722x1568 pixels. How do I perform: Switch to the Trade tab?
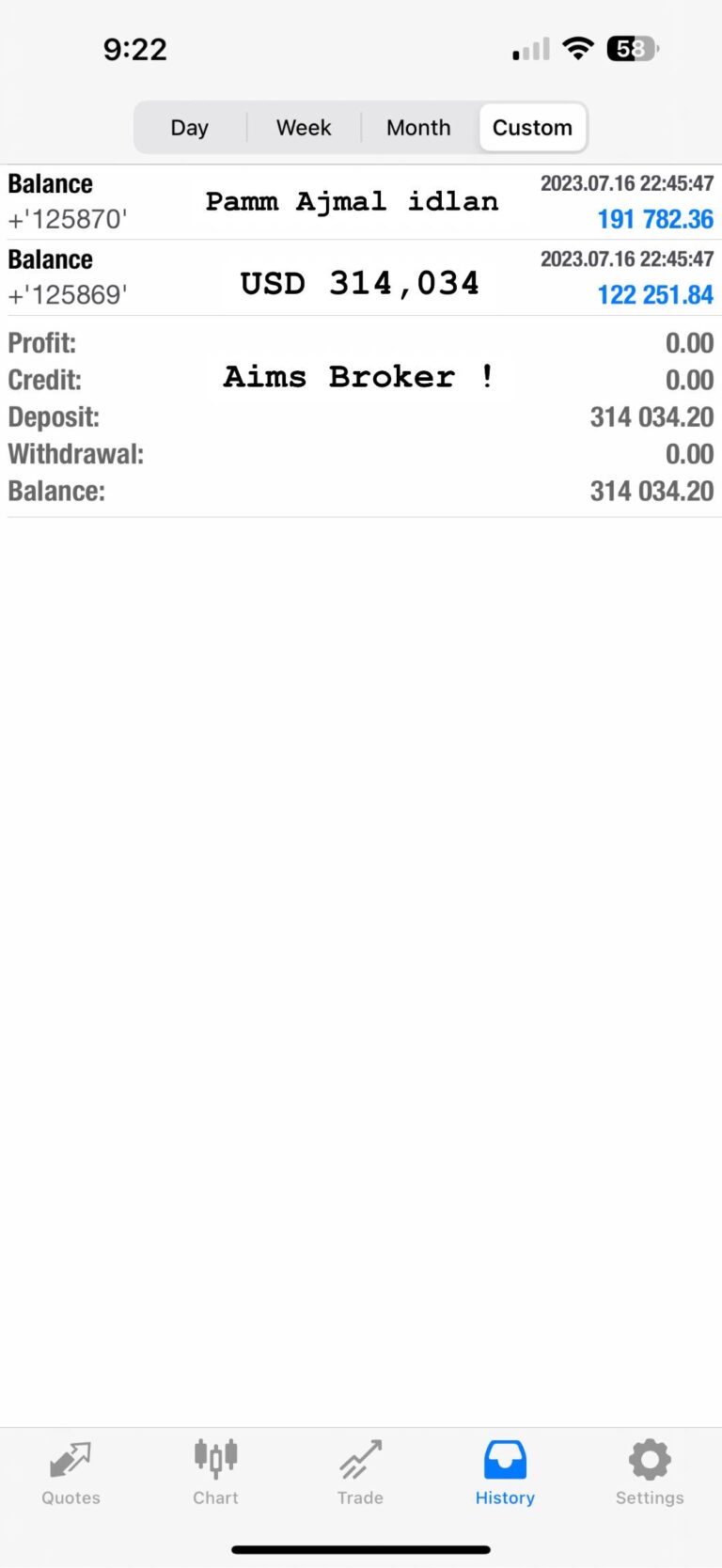[360, 1473]
